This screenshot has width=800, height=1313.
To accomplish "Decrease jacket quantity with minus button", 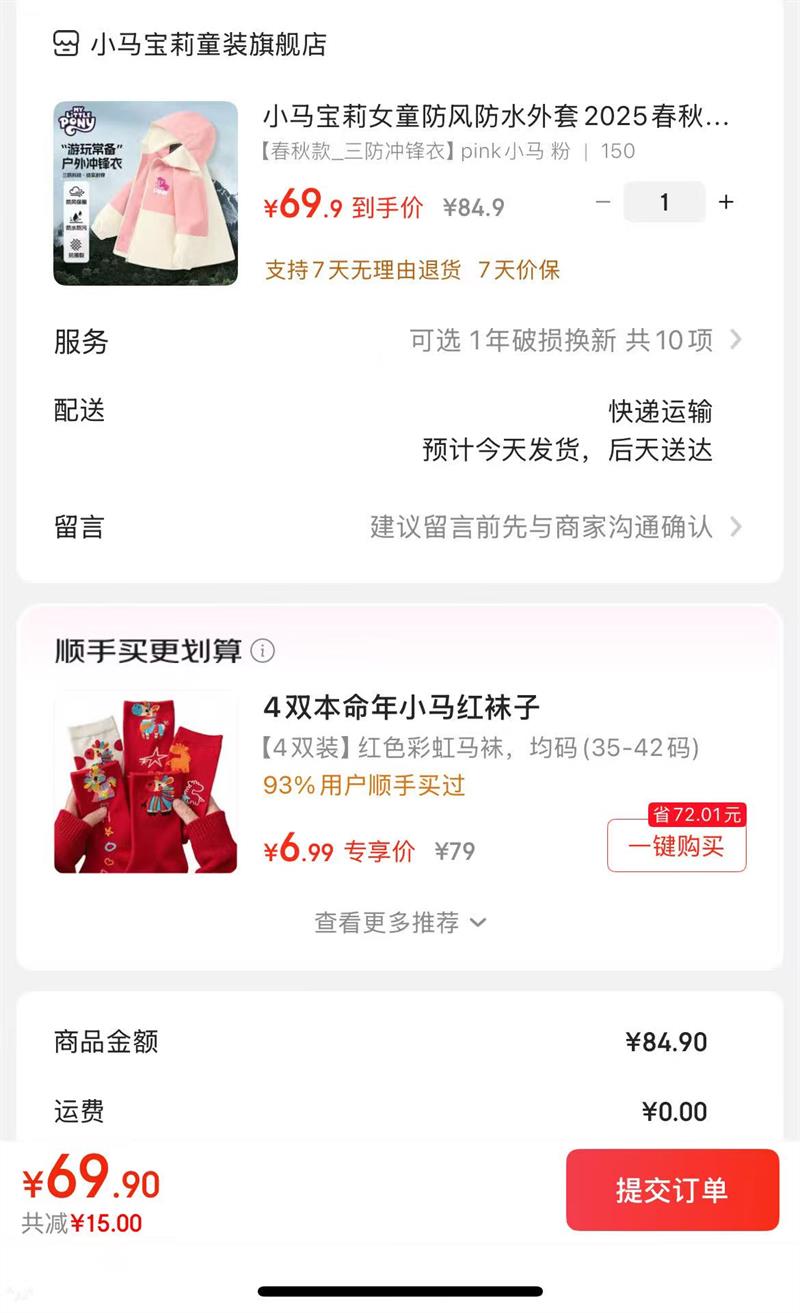I will (603, 202).
